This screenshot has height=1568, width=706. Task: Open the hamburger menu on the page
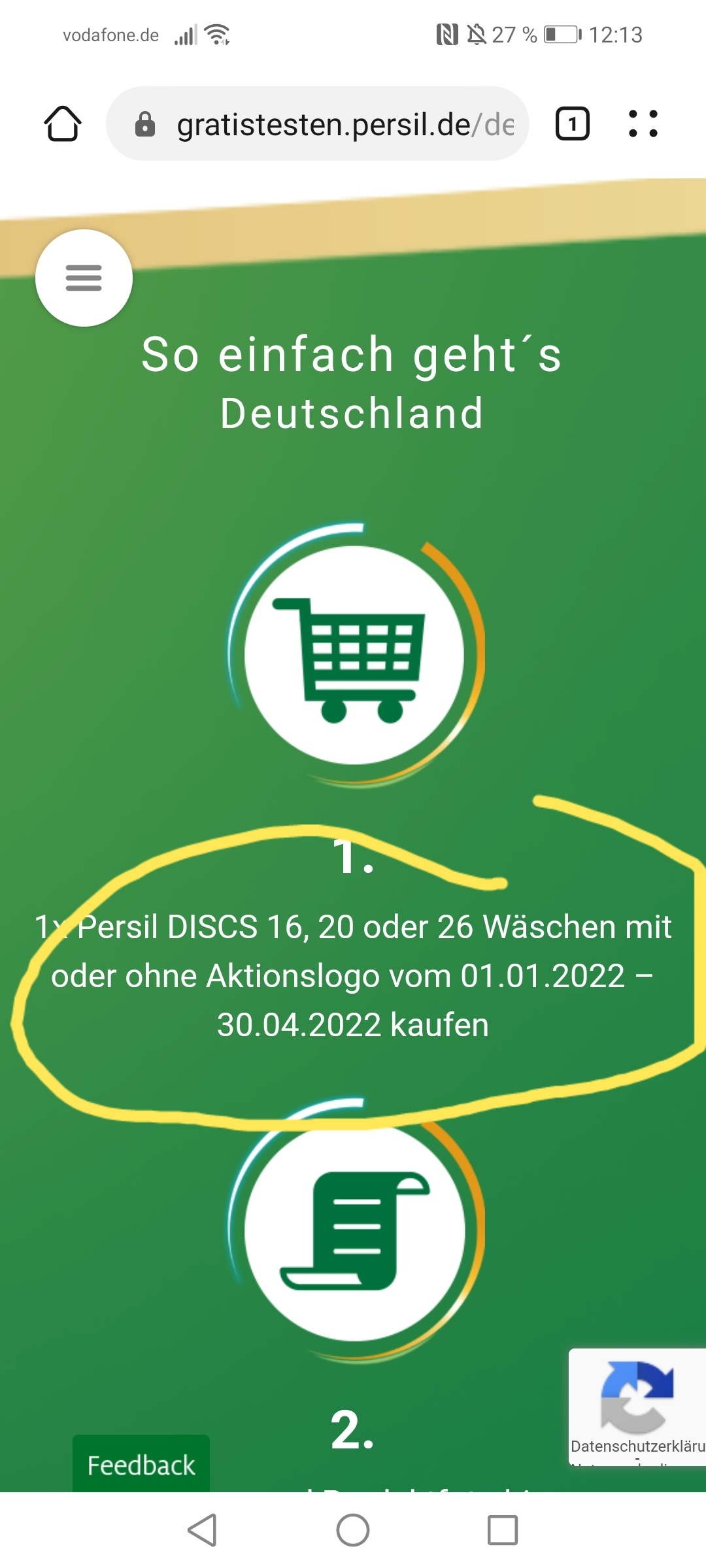pos(84,278)
